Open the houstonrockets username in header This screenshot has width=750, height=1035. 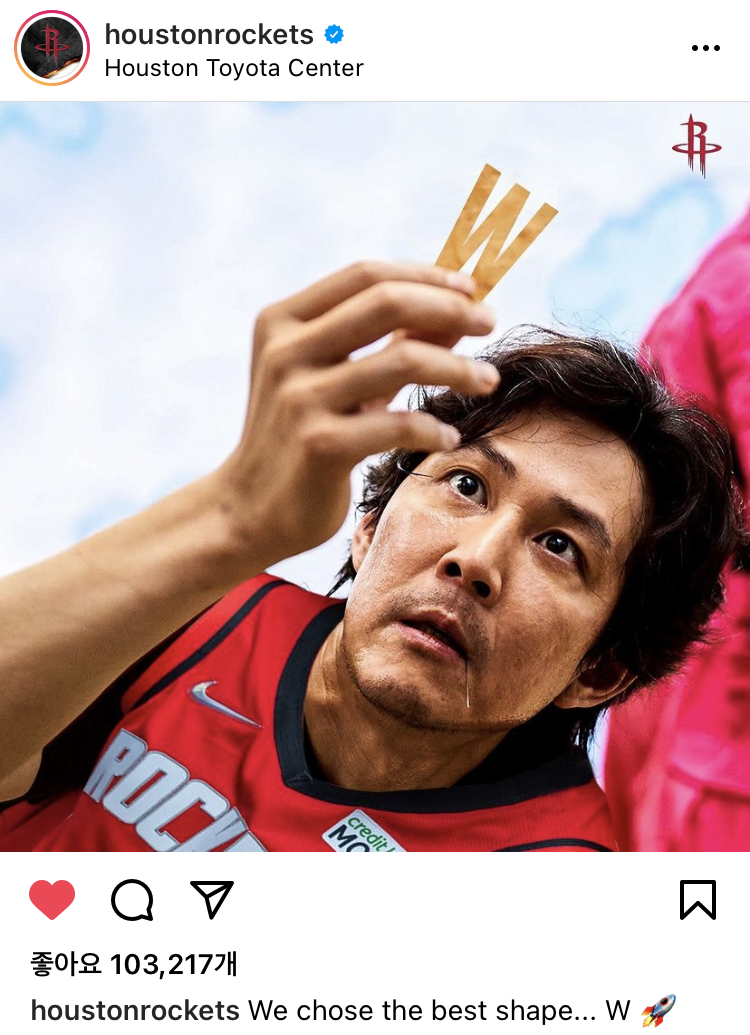[x=209, y=34]
